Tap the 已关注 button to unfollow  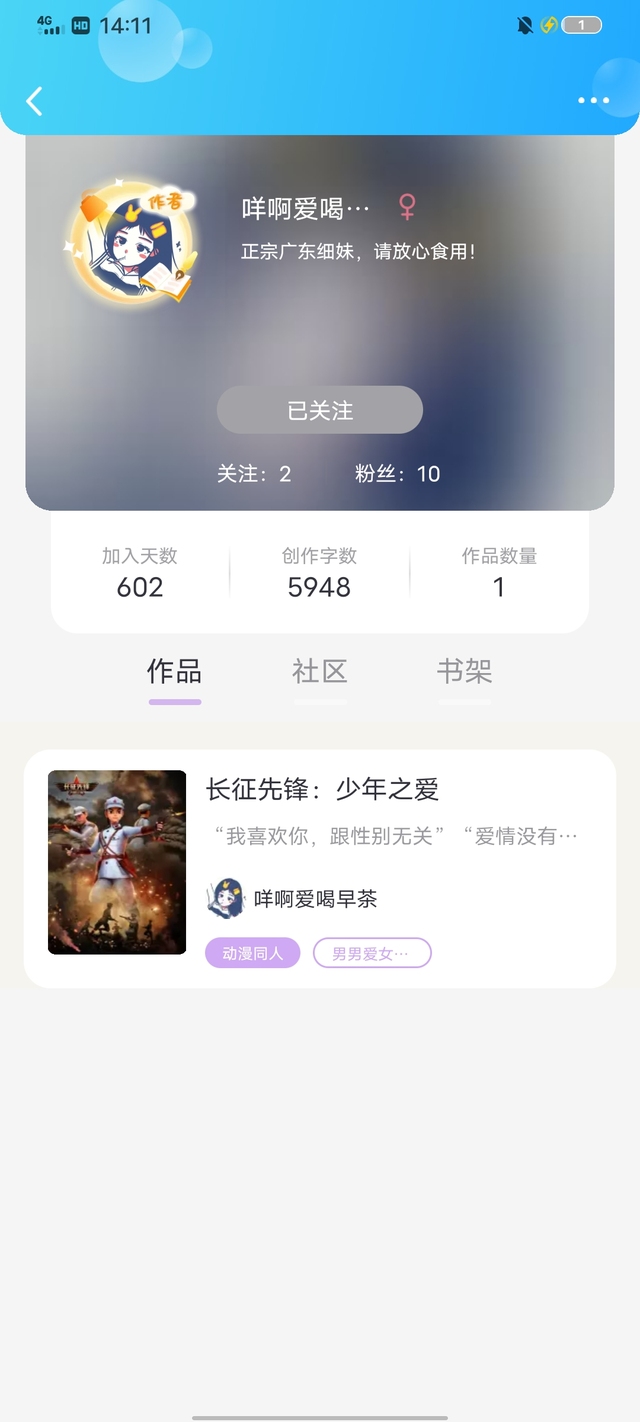[x=320, y=410]
